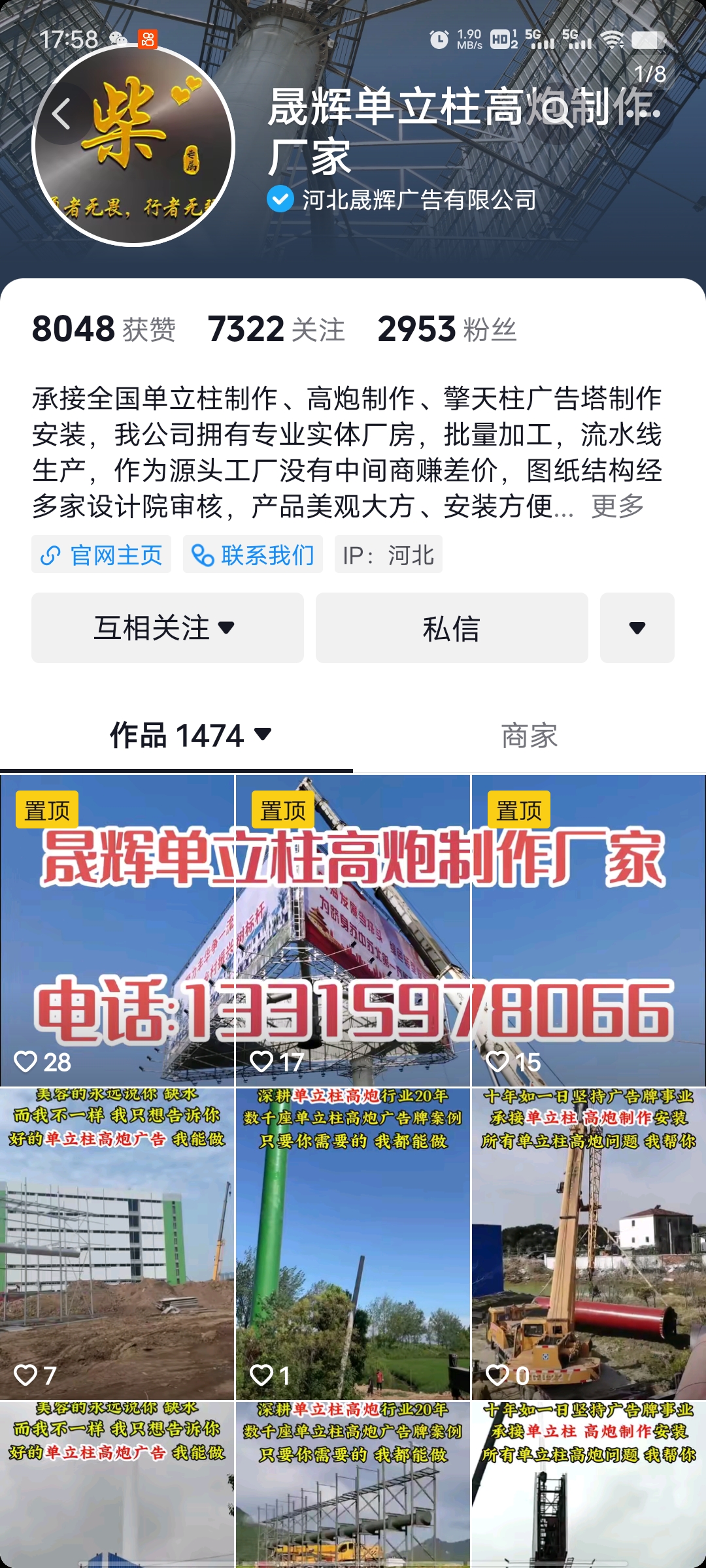View the 7322 关注 following list
This screenshot has height=1568, width=706.
tap(276, 329)
